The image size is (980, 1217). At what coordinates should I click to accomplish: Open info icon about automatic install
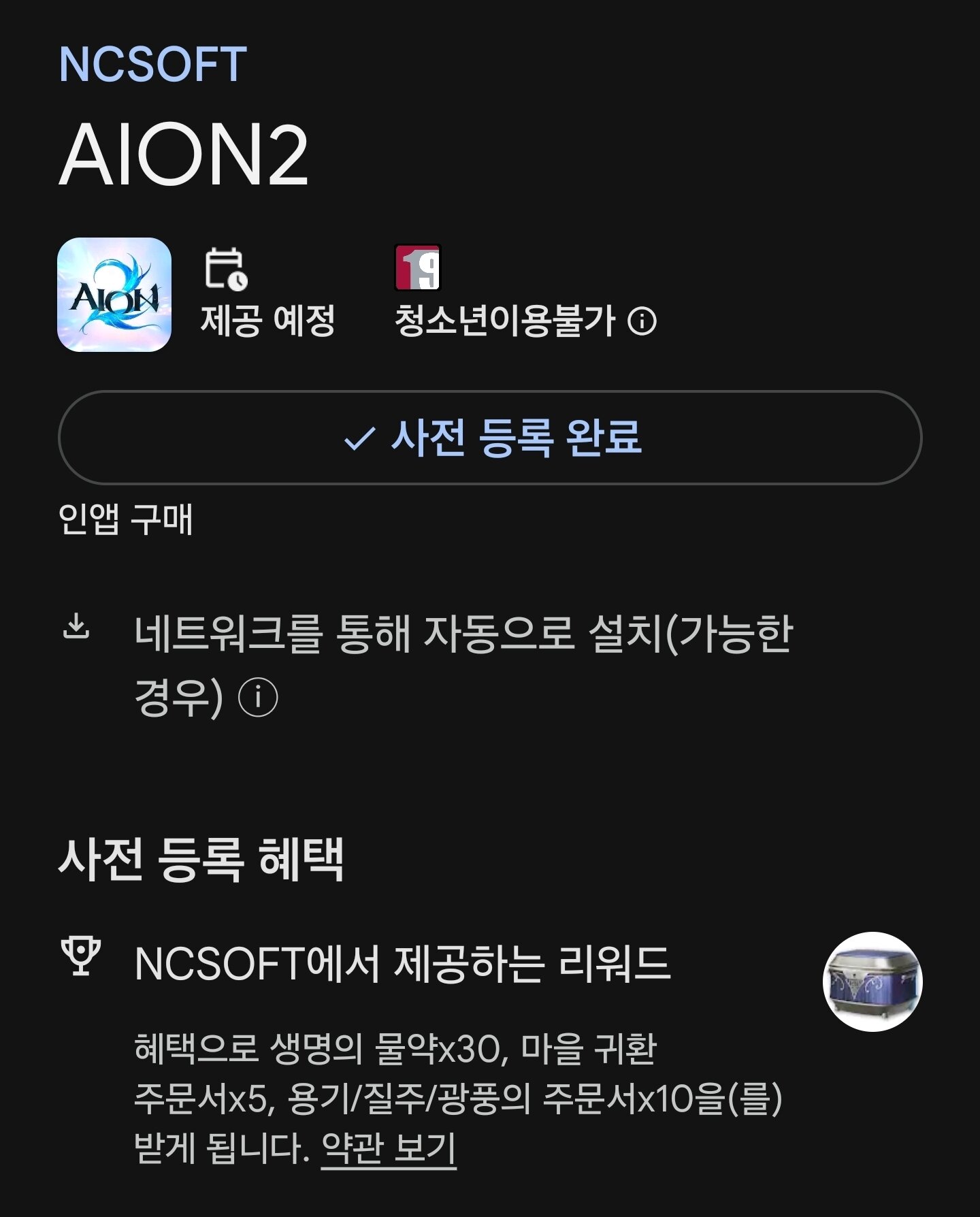258,698
